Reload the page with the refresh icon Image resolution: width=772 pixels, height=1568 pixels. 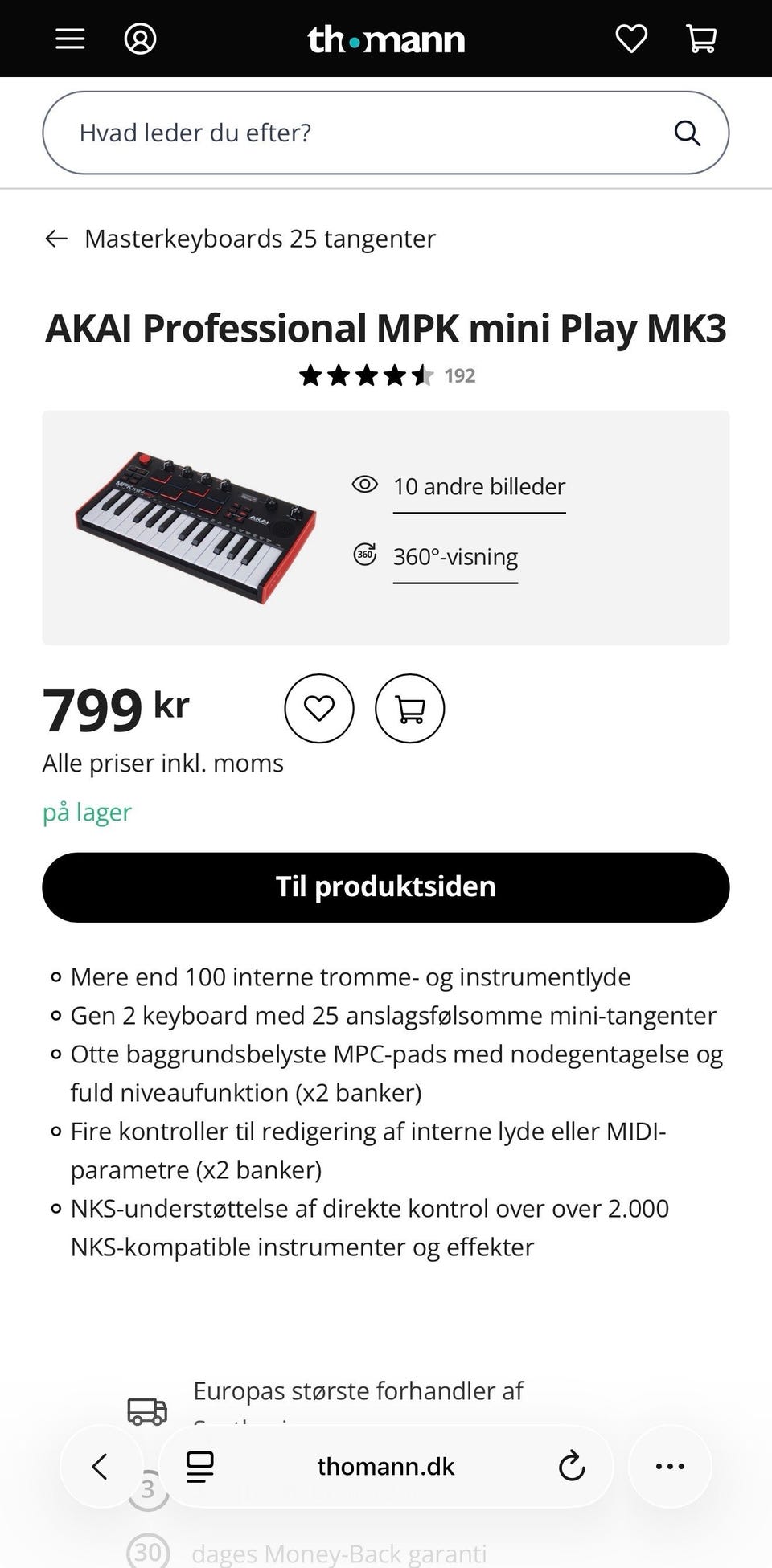[571, 1466]
